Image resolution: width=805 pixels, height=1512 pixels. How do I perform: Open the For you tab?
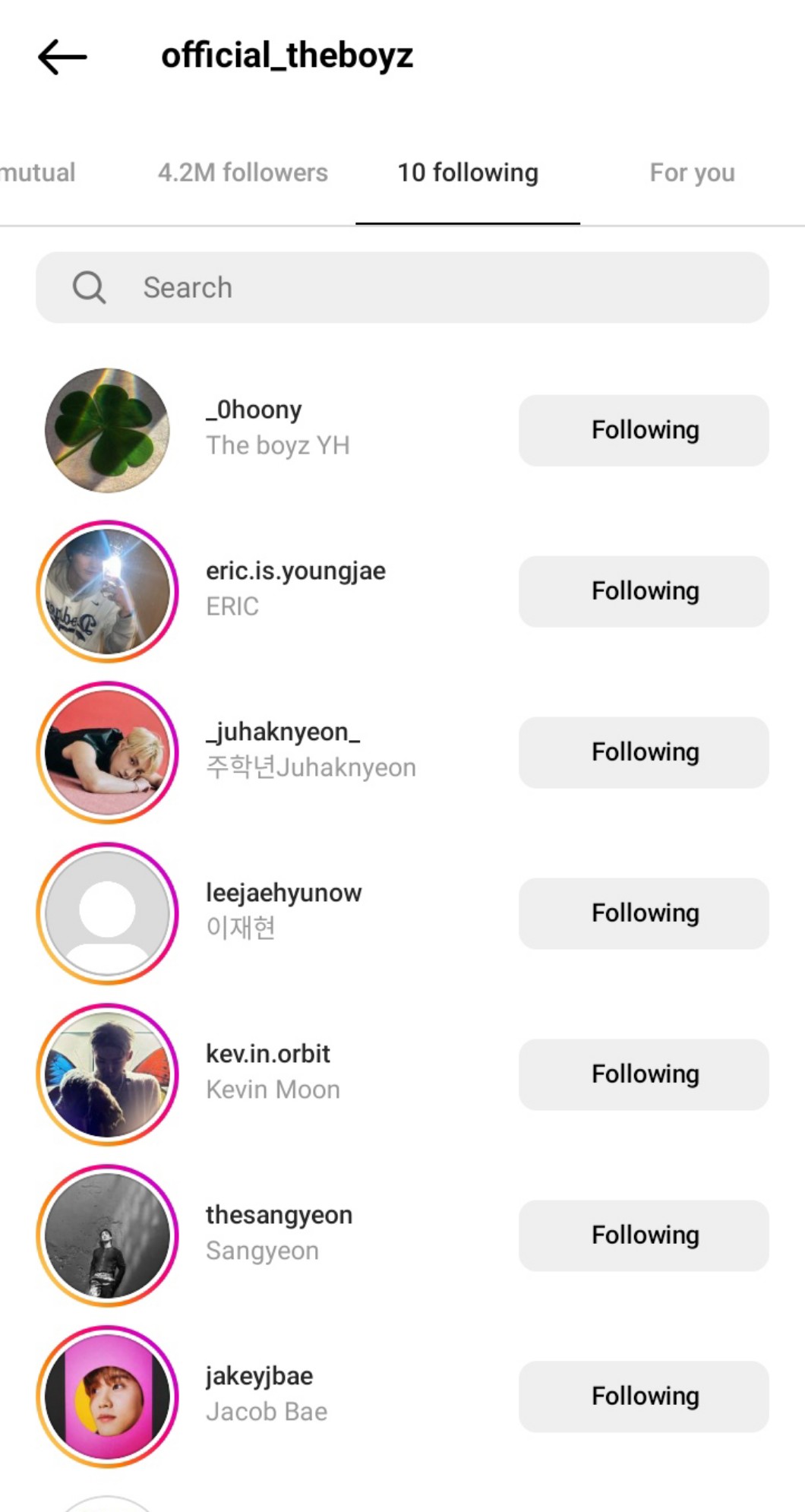coord(692,173)
